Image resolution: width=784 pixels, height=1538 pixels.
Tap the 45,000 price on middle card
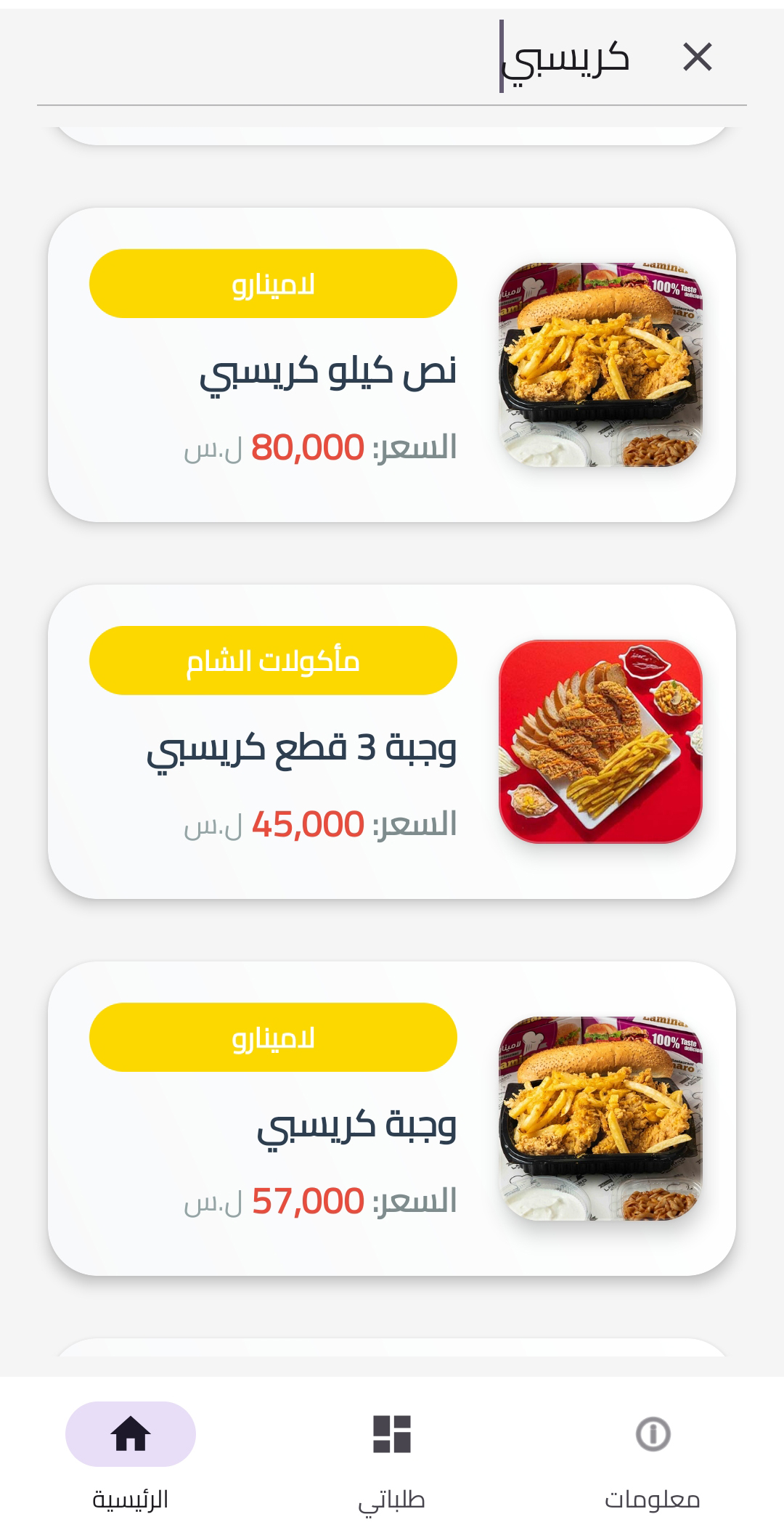pos(305,824)
